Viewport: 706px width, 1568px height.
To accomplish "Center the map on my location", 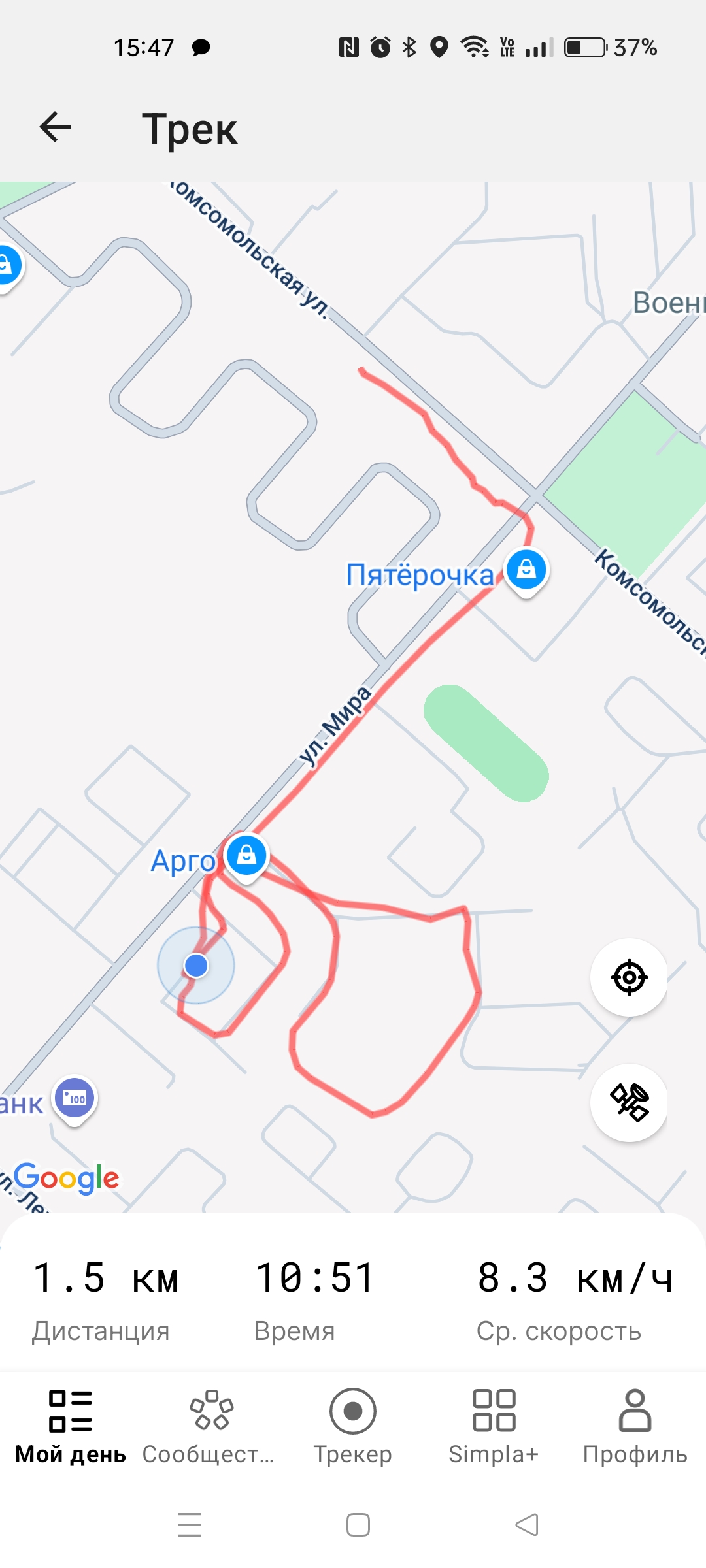I will point(629,978).
